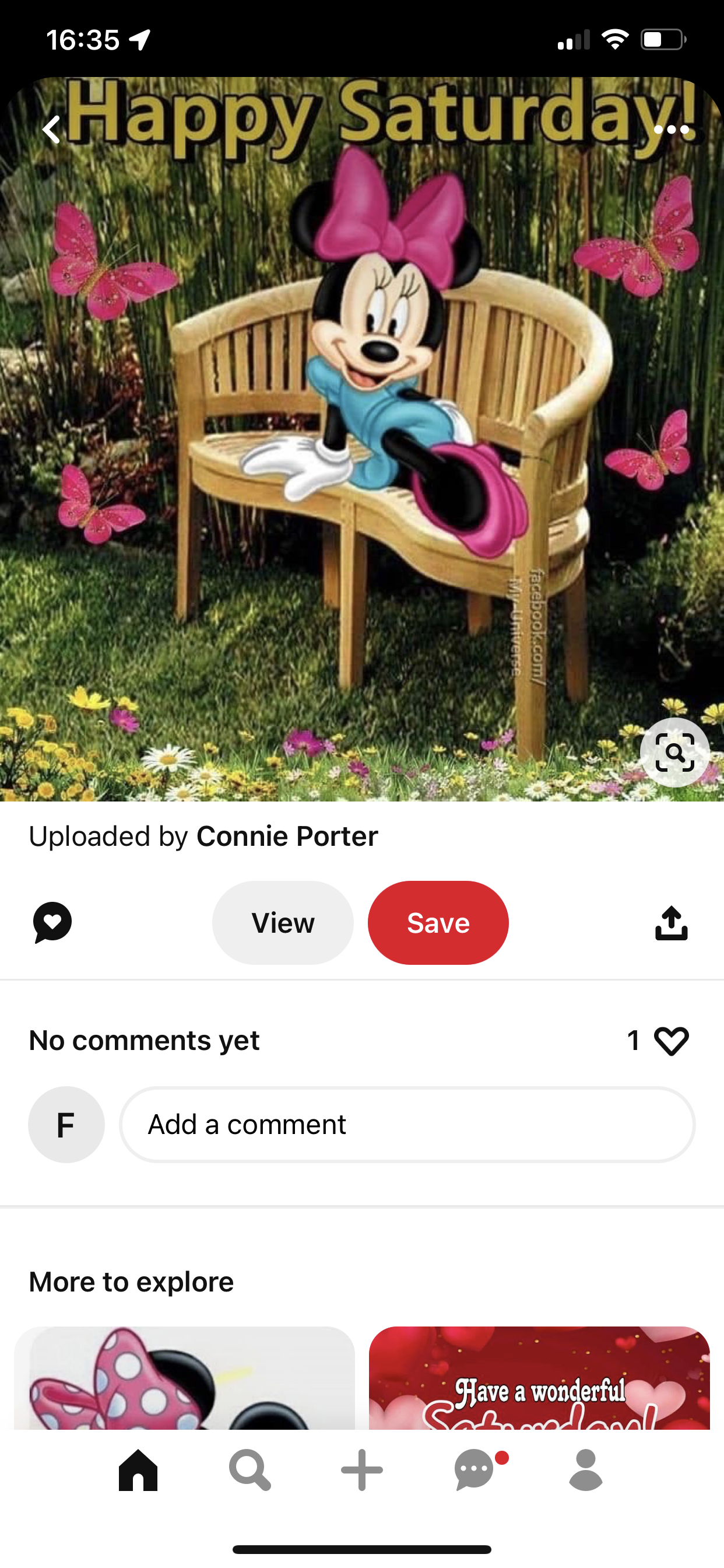React to the pin with the heart bubble
The height and width of the screenshot is (1568, 724).
(x=52, y=922)
